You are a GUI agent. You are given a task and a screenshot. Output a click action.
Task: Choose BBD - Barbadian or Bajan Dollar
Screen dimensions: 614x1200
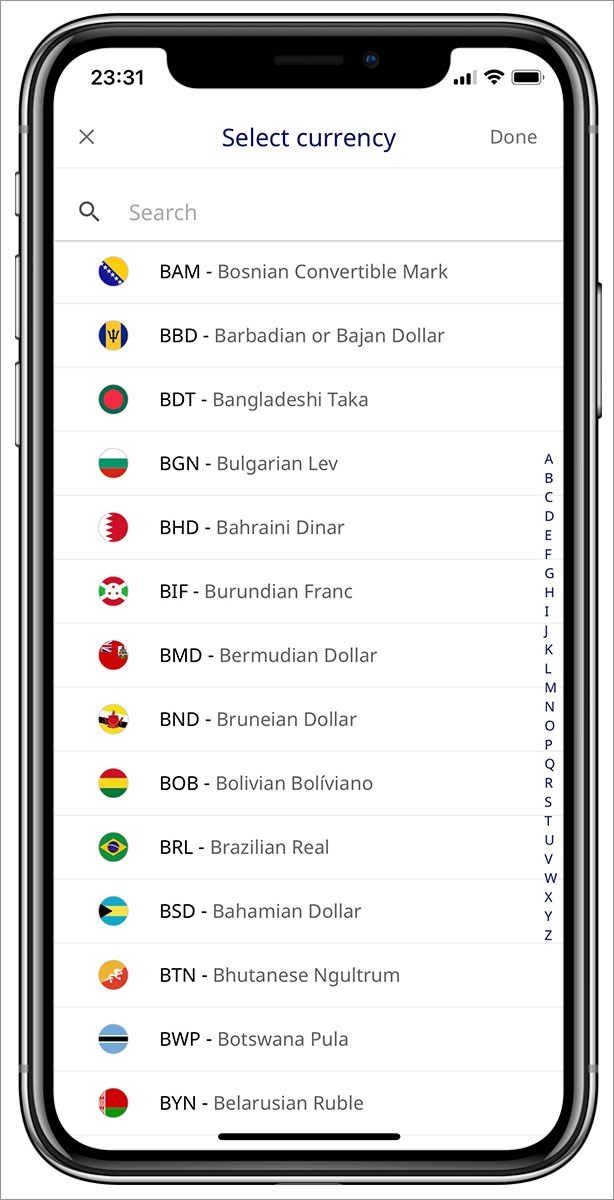pyautogui.click(x=301, y=336)
